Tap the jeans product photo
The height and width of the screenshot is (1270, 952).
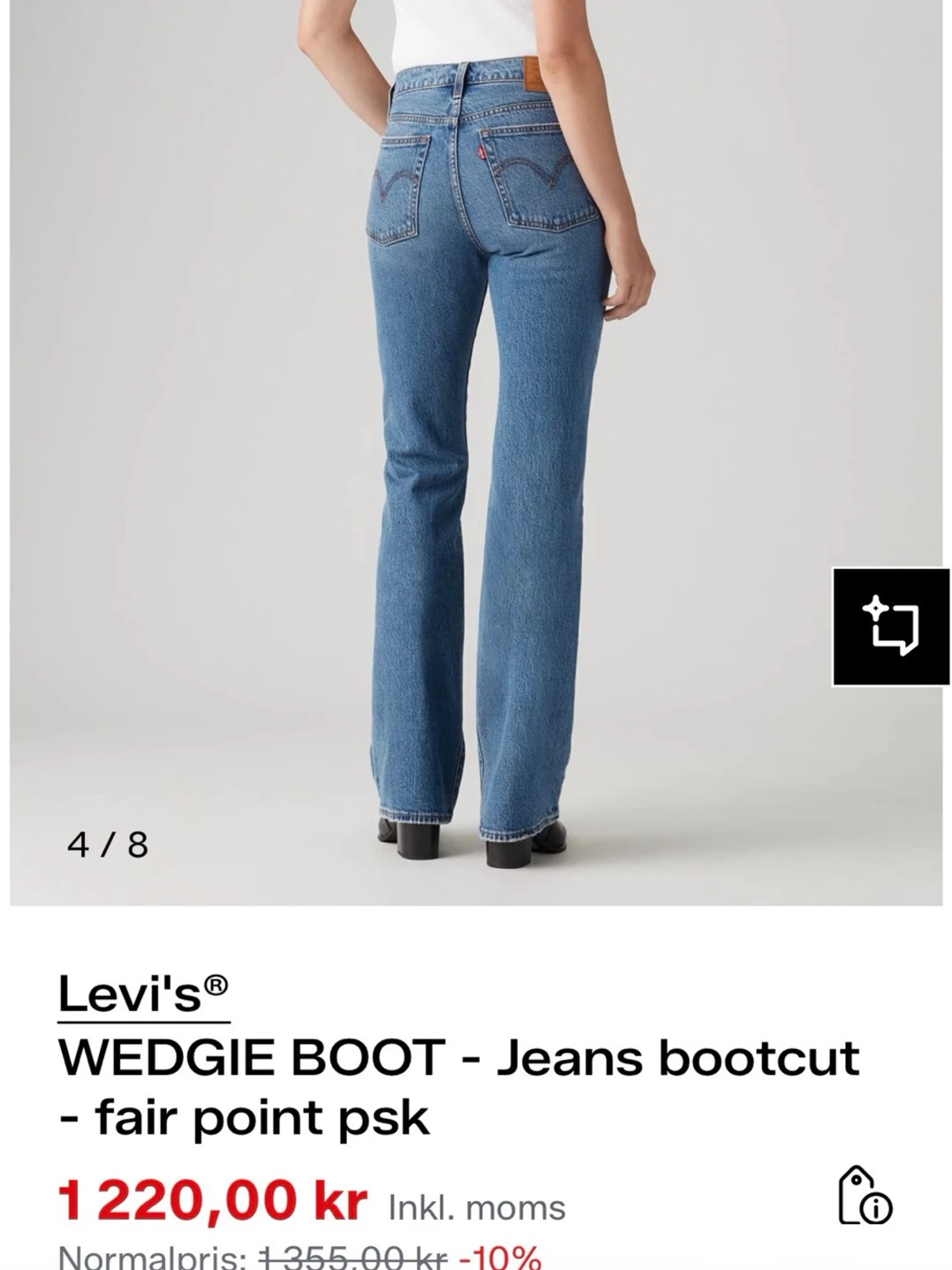[x=474, y=423]
